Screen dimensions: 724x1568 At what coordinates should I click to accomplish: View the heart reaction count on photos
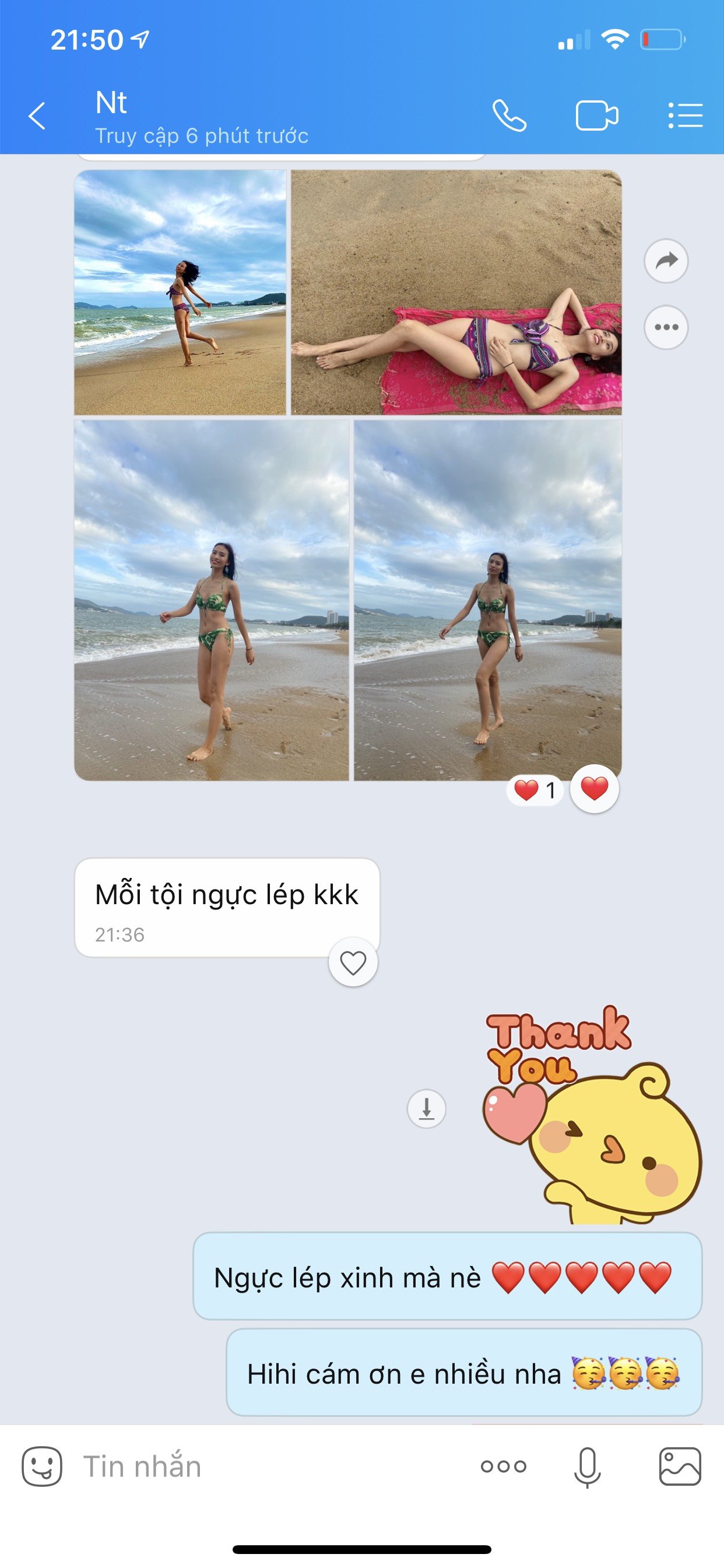point(535,790)
